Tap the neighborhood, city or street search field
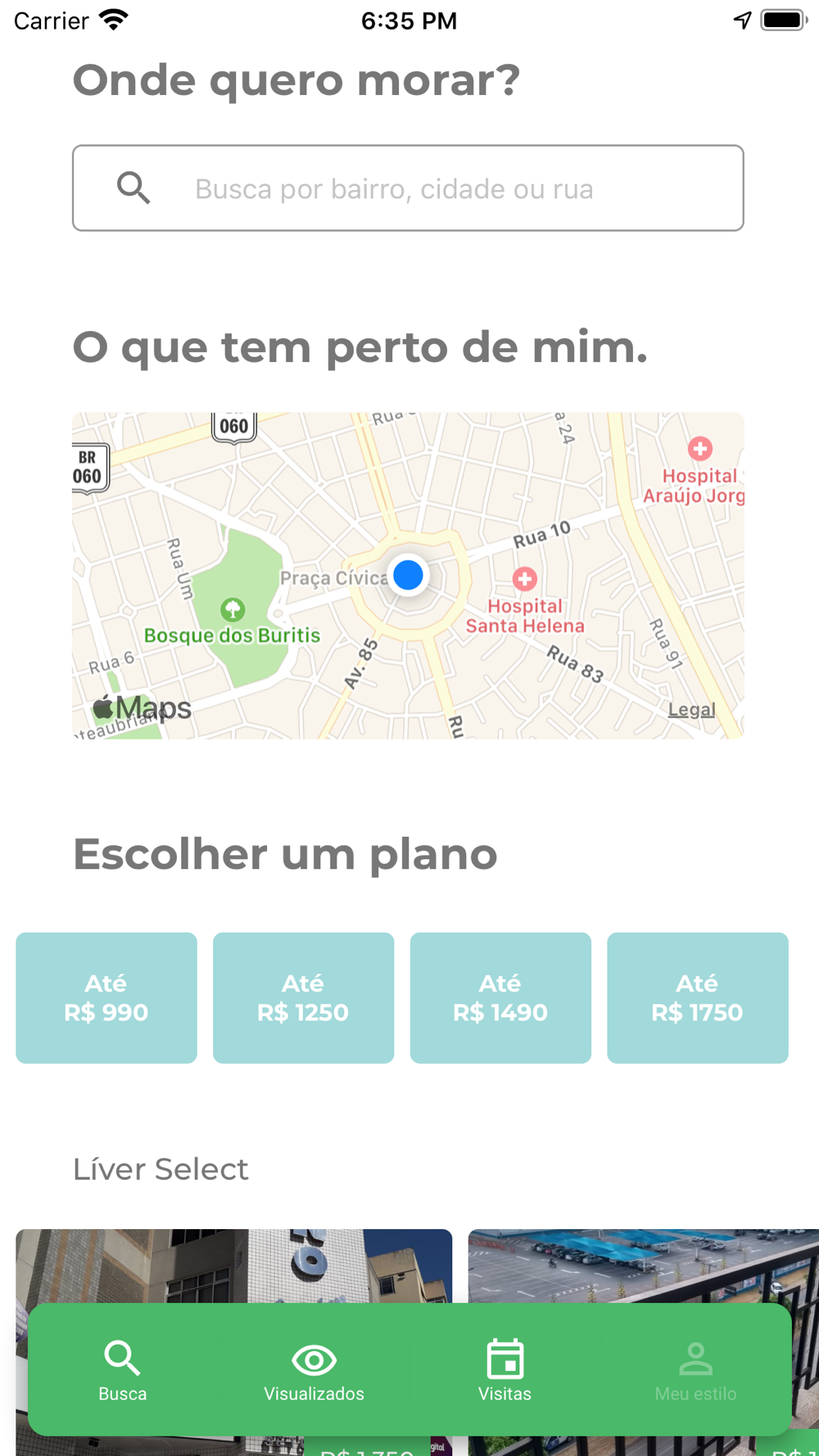Viewport: 819px width, 1456px height. click(408, 188)
